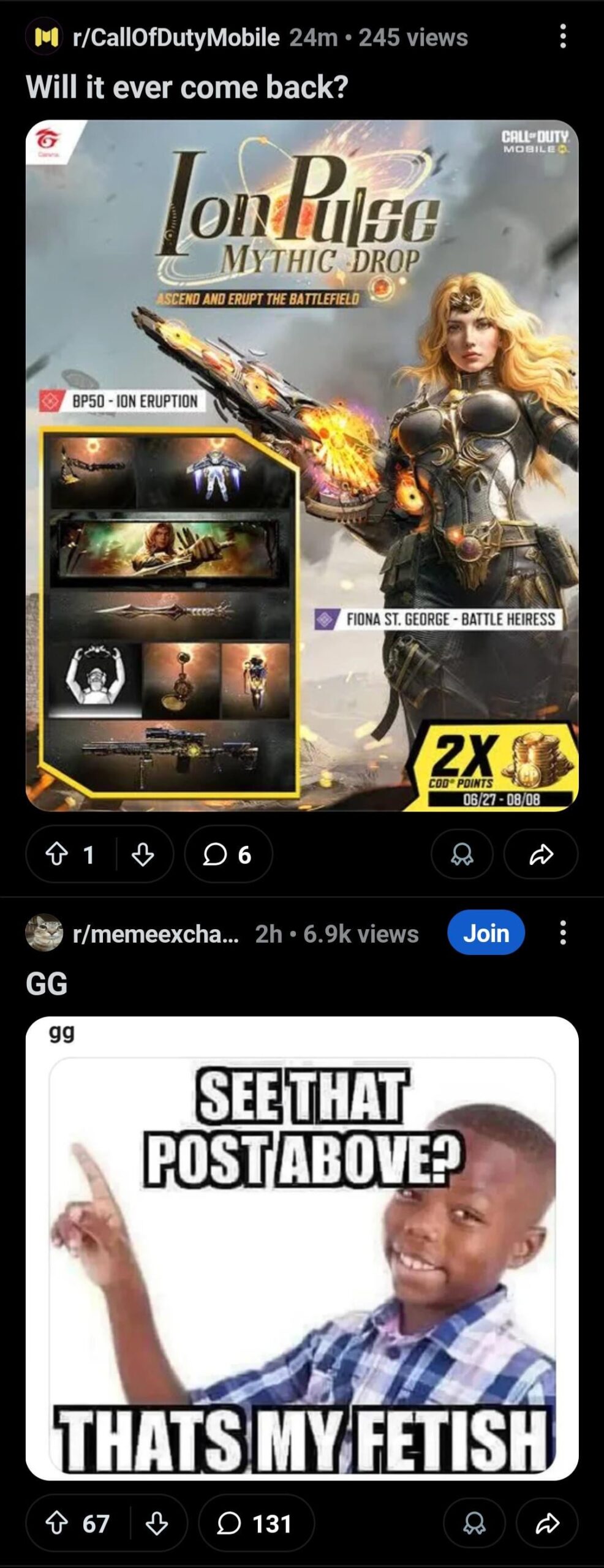Upvote the "Will it ever come back?" post
The width and height of the screenshot is (604, 1568).
[x=56, y=854]
